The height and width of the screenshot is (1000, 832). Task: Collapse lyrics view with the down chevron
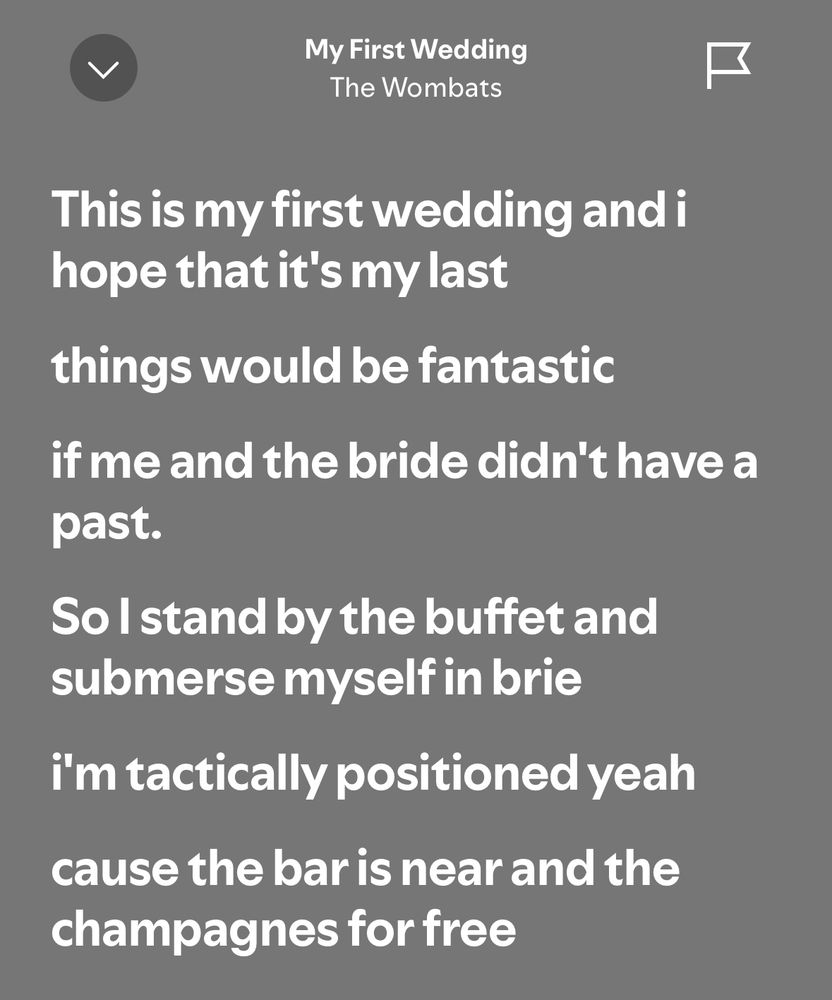pyautogui.click(x=103, y=68)
